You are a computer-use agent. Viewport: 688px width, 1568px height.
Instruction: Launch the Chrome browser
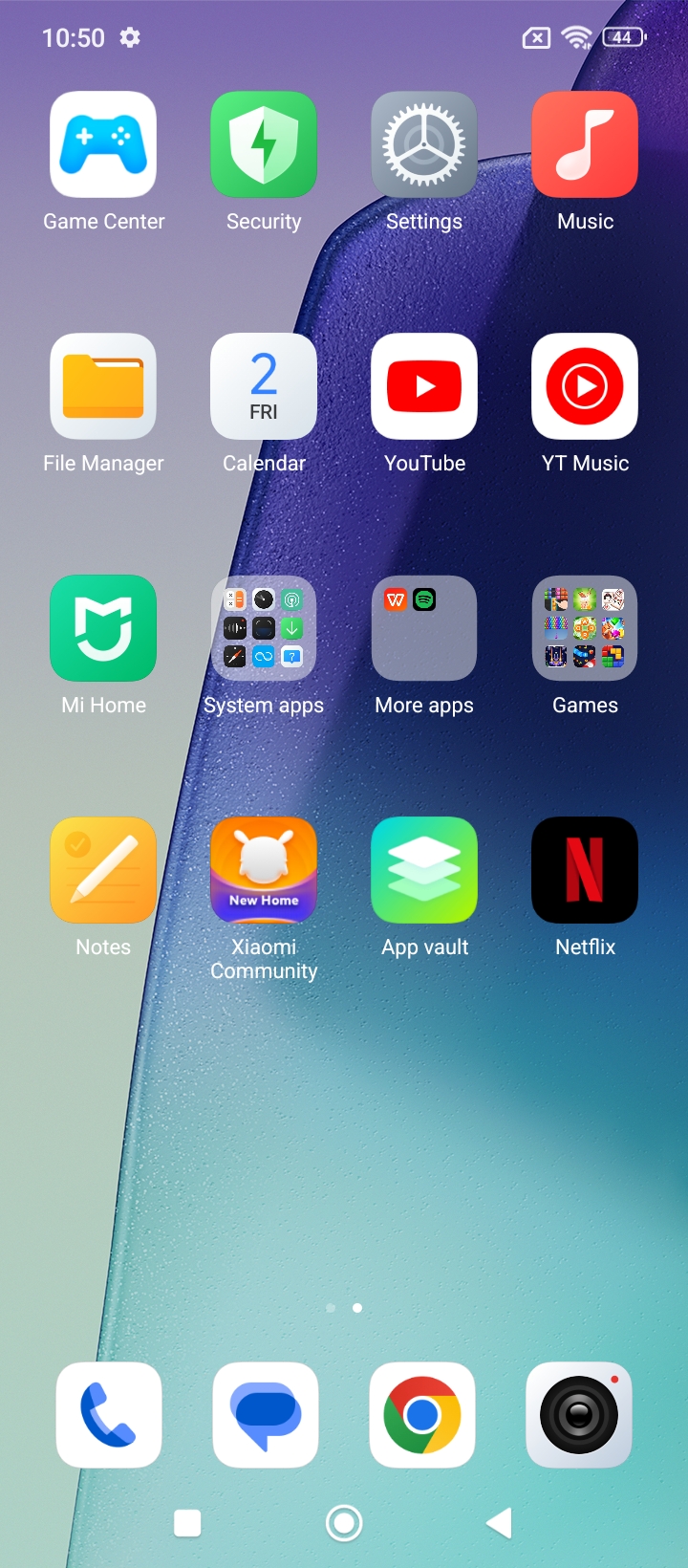pos(422,1415)
